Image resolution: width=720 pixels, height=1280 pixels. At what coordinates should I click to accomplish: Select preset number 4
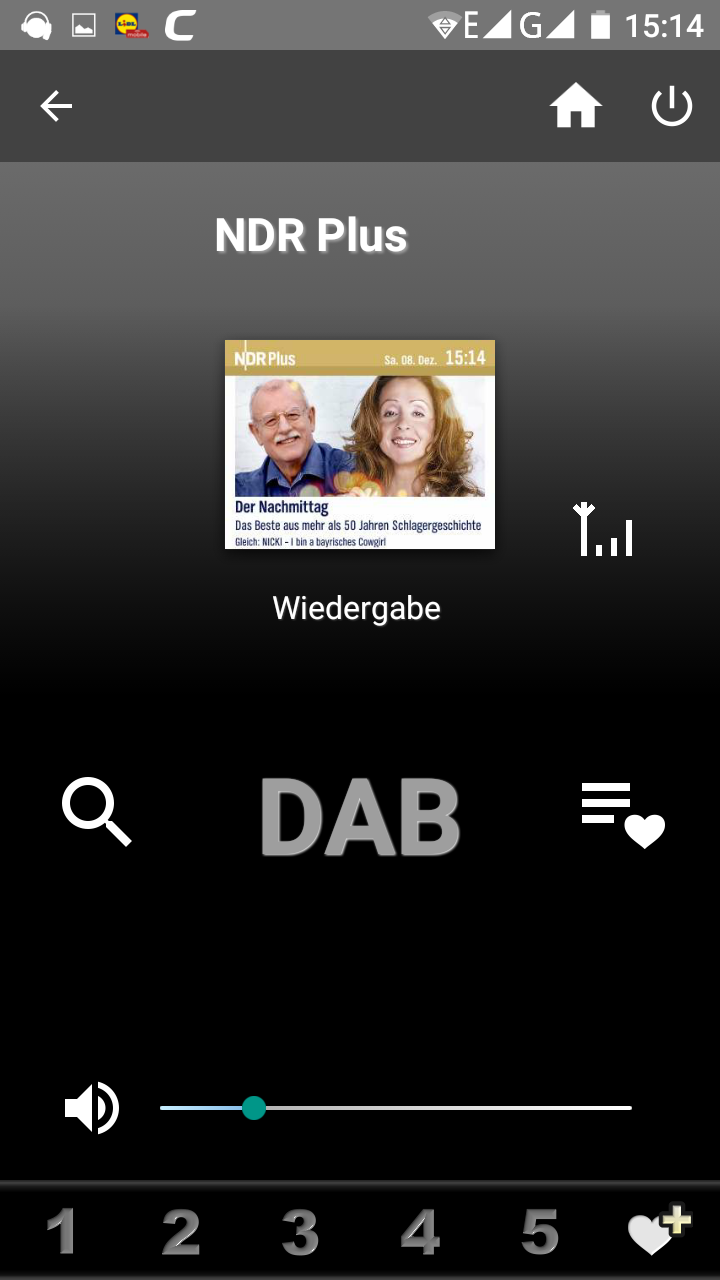(x=420, y=1232)
